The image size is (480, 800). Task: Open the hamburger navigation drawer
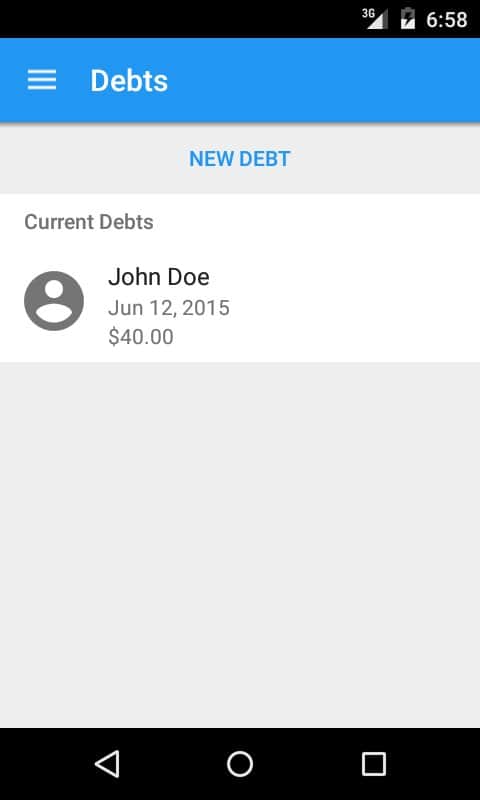(x=42, y=80)
